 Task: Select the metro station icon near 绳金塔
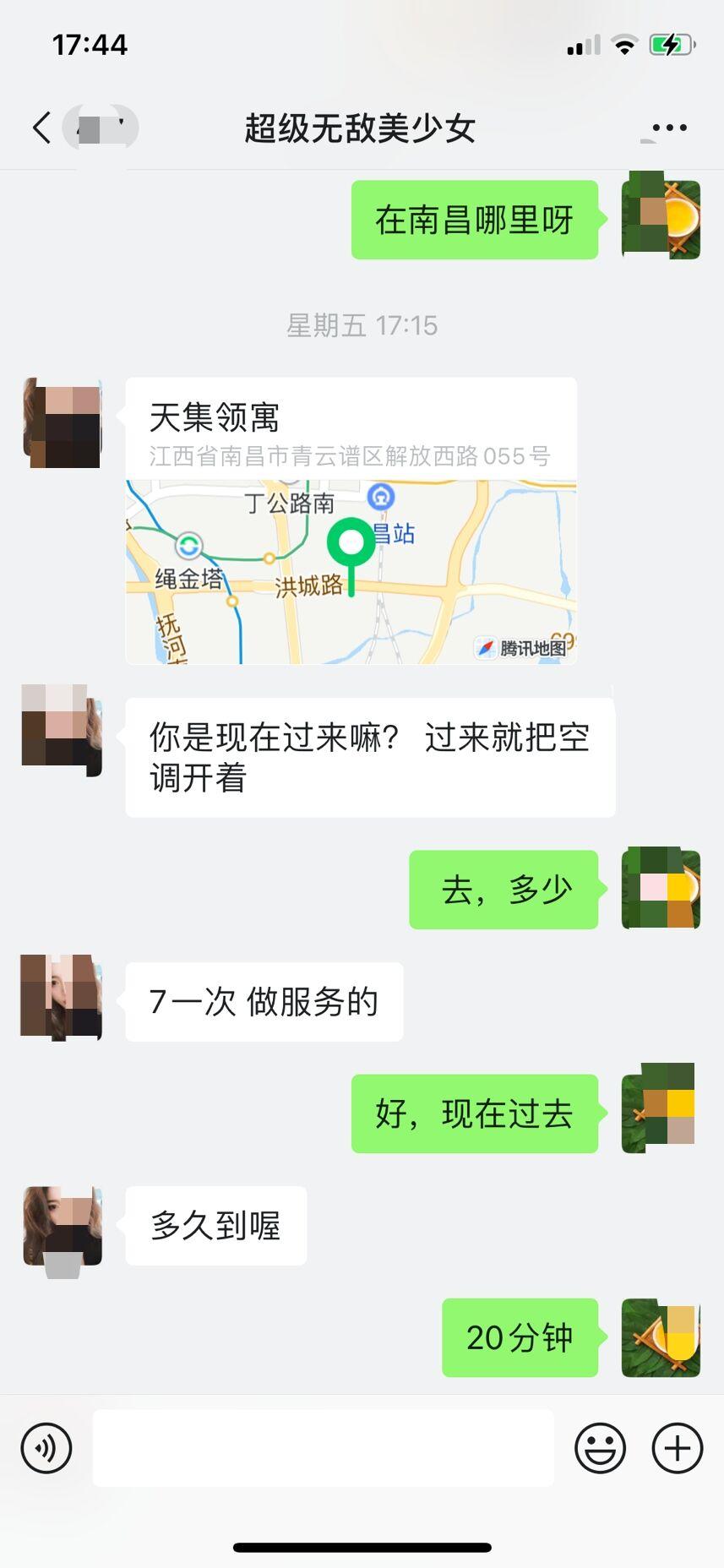click(x=189, y=547)
